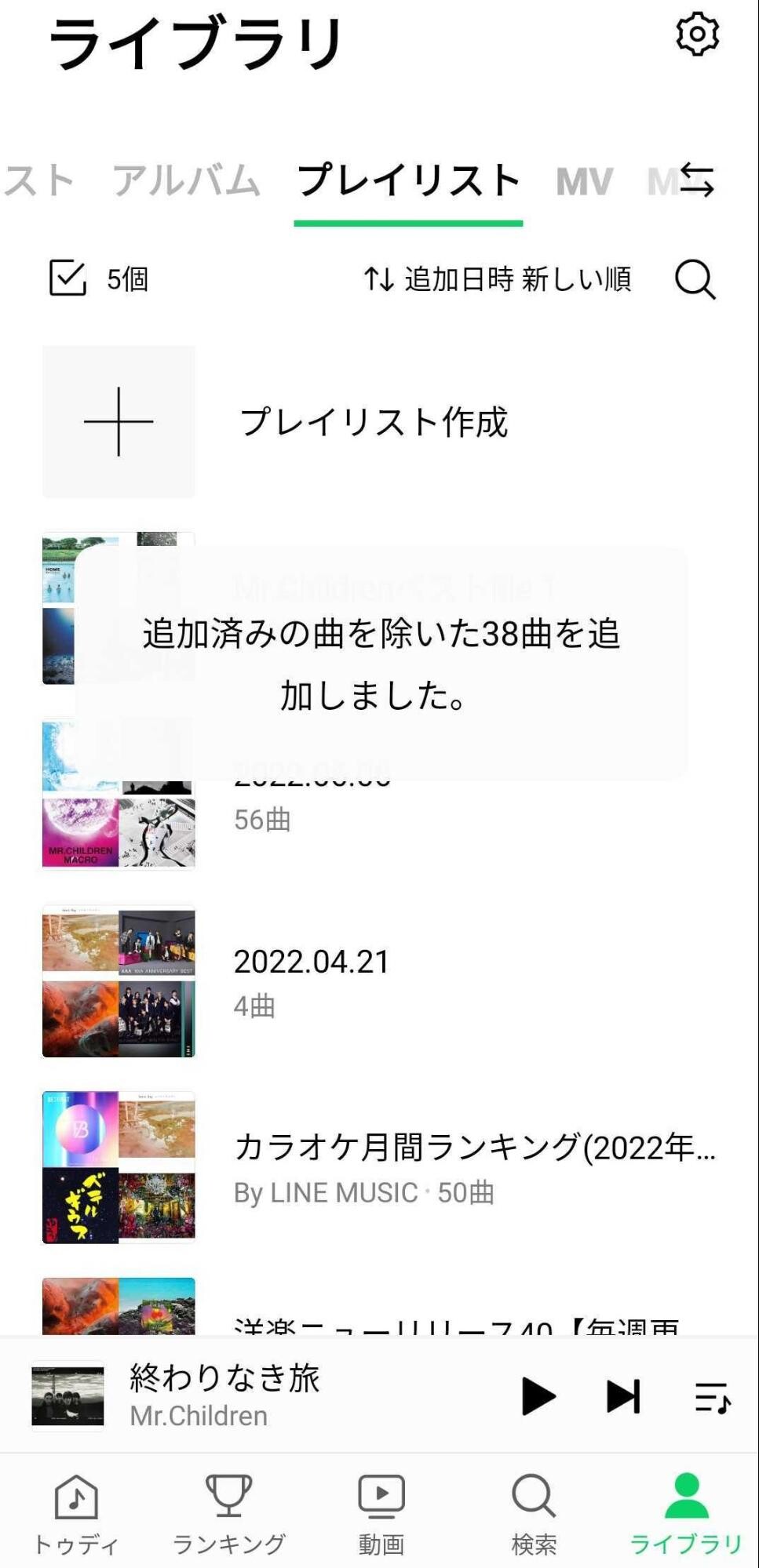Open the search within playlists
The image size is (759, 1568).
pos(694,280)
